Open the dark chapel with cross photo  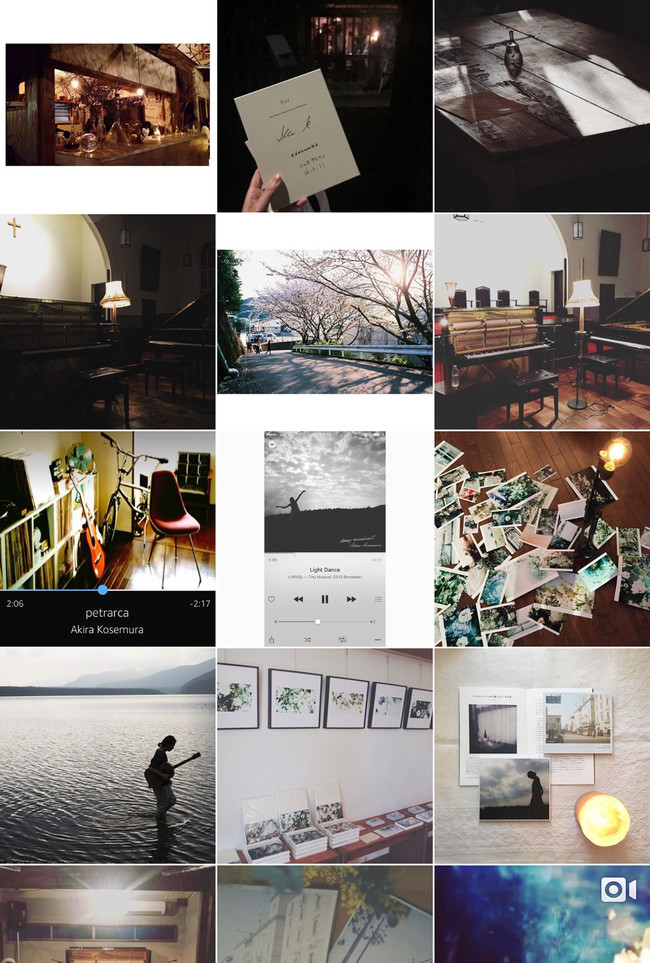point(107,321)
